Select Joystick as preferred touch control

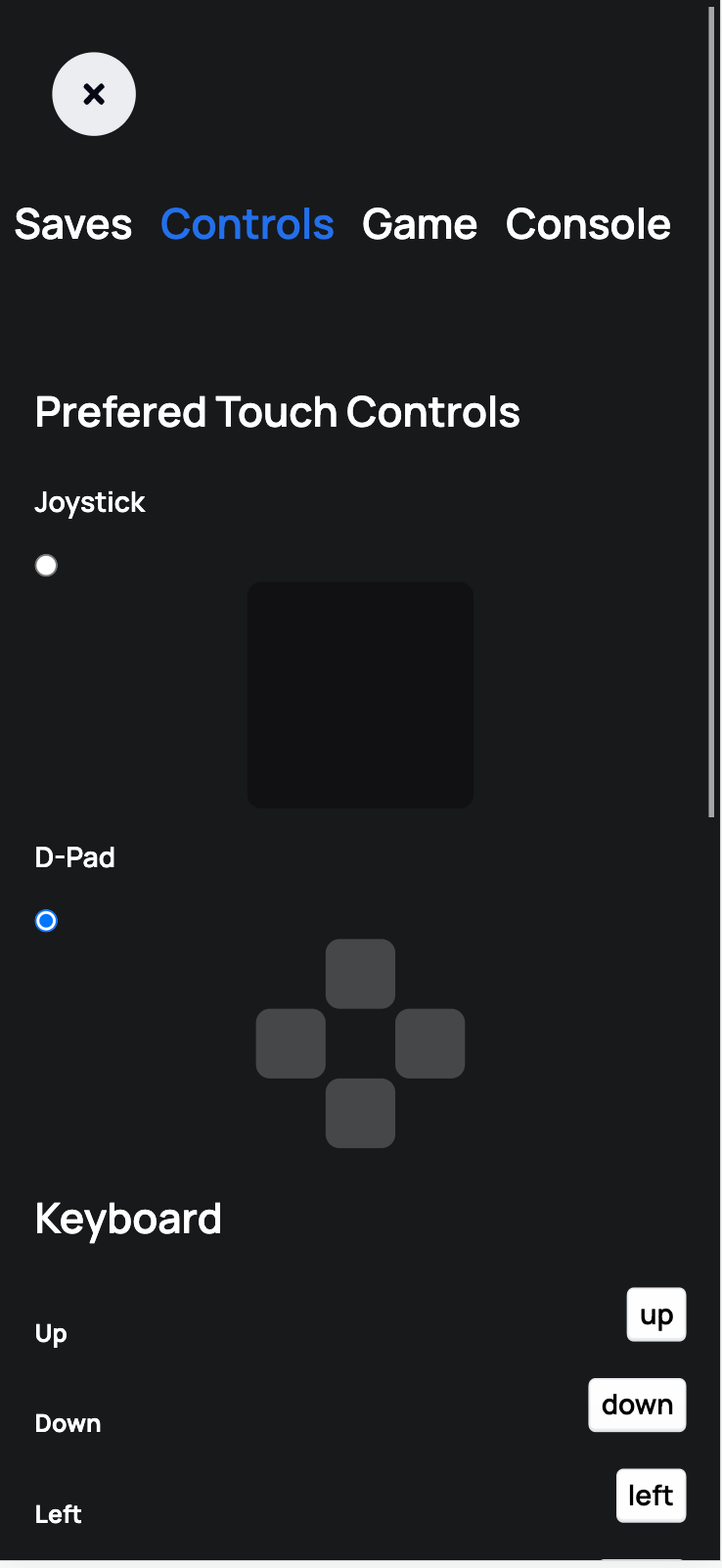click(46, 566)
